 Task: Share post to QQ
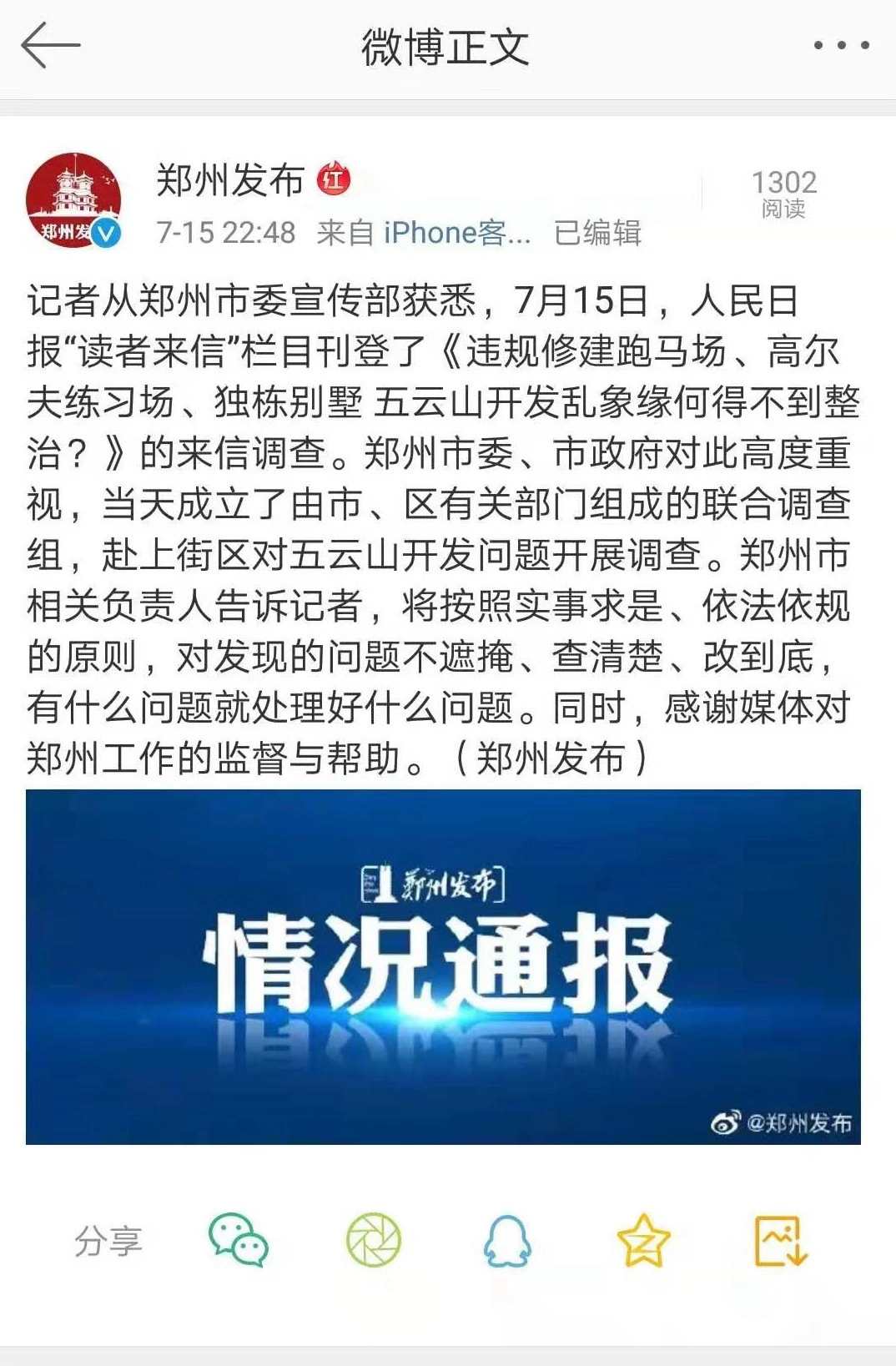pyautogui.click(x=507, y=1241)
